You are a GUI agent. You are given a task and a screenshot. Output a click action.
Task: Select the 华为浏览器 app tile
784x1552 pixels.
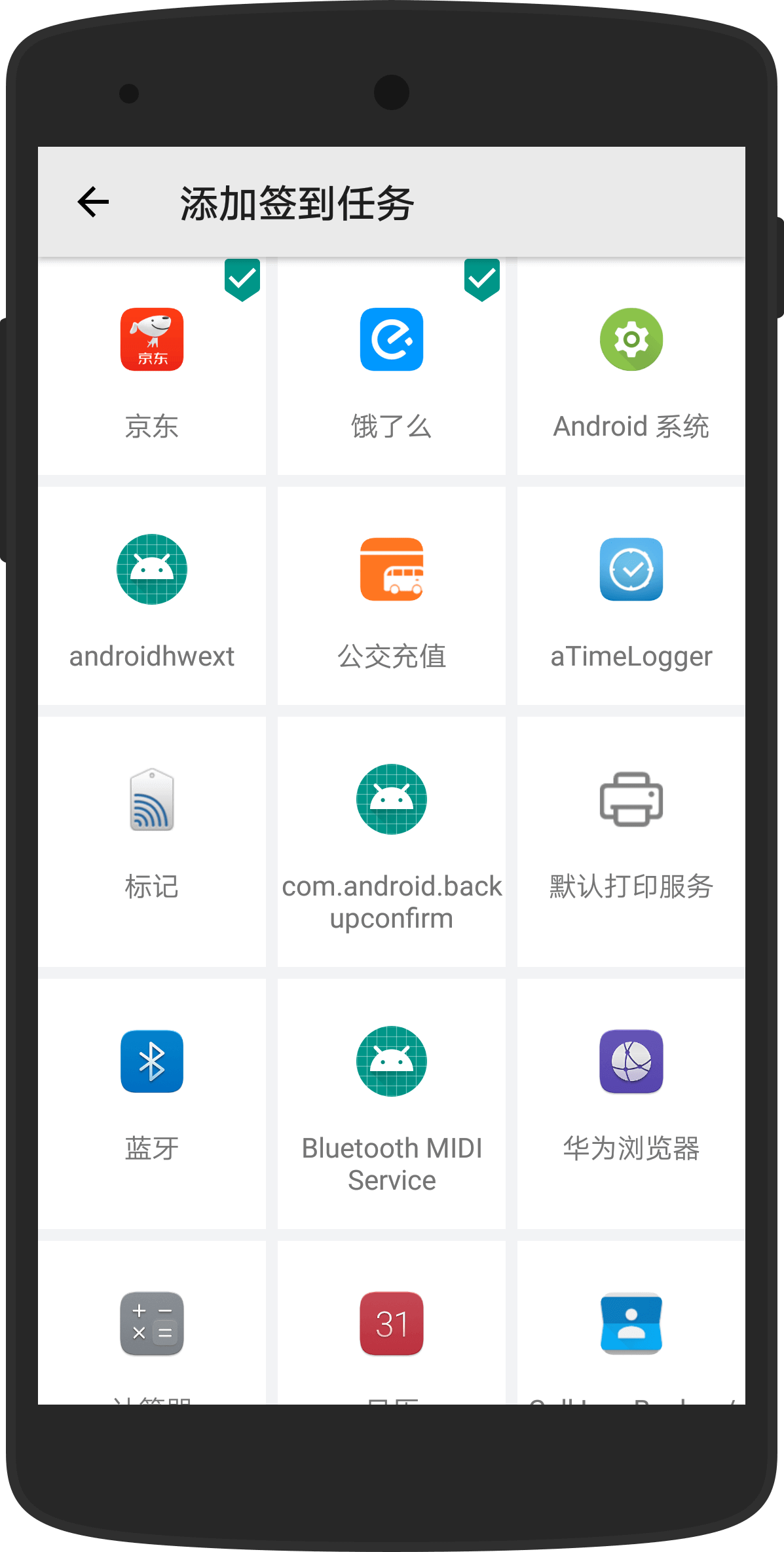[631, 1104]
